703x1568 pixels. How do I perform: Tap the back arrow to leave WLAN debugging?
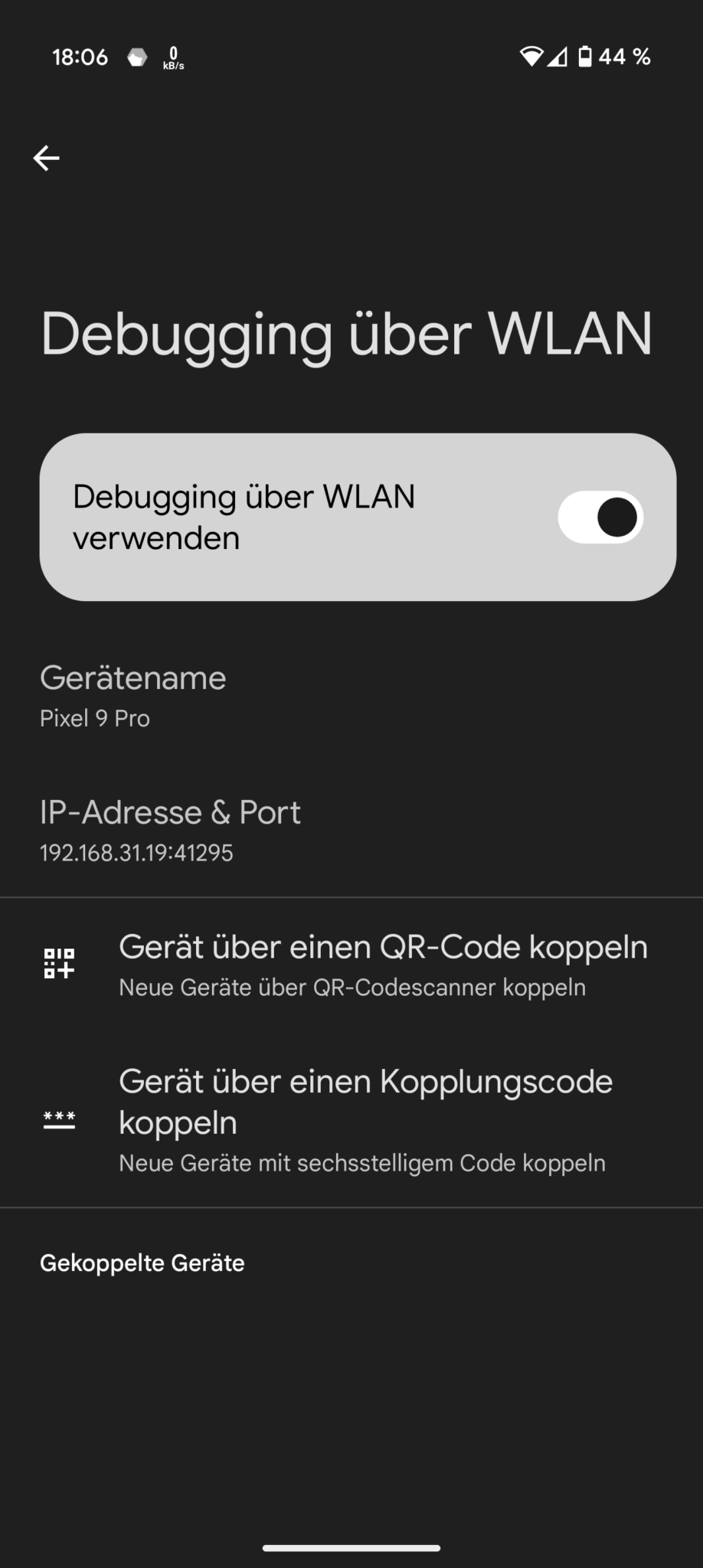click(45, 158)
